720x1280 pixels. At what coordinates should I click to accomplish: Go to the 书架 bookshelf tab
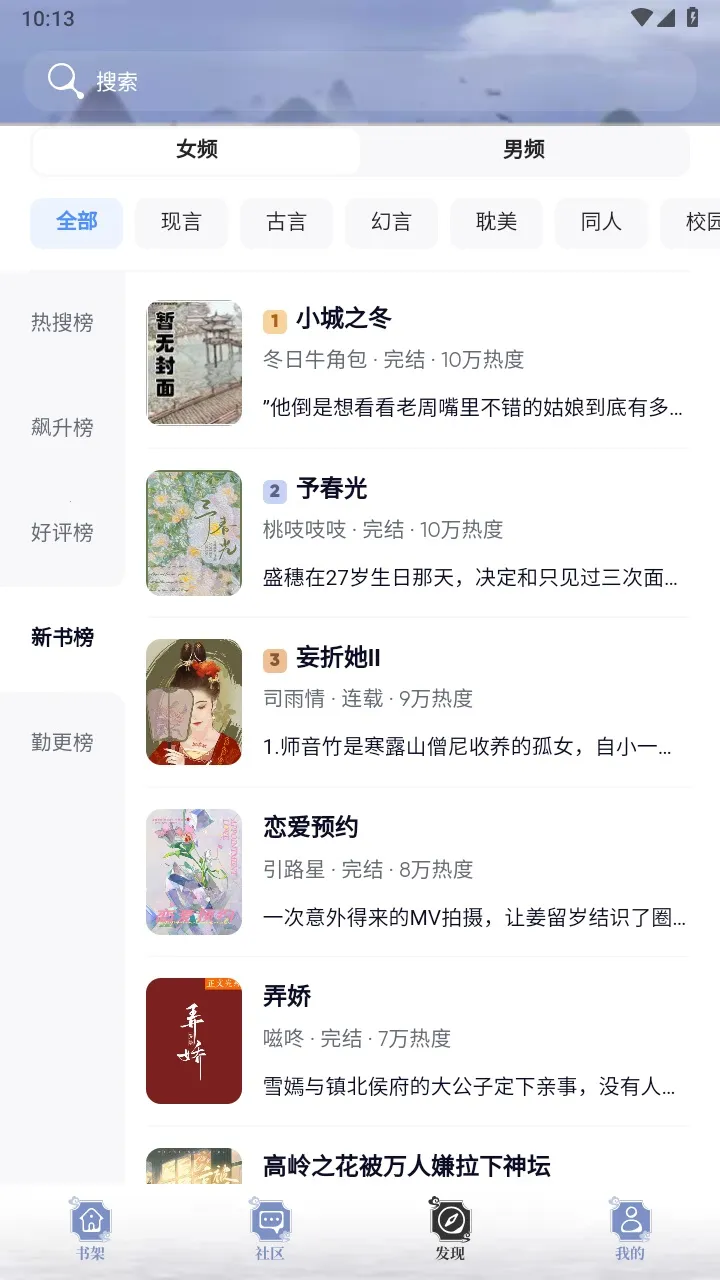(90, 1230)
